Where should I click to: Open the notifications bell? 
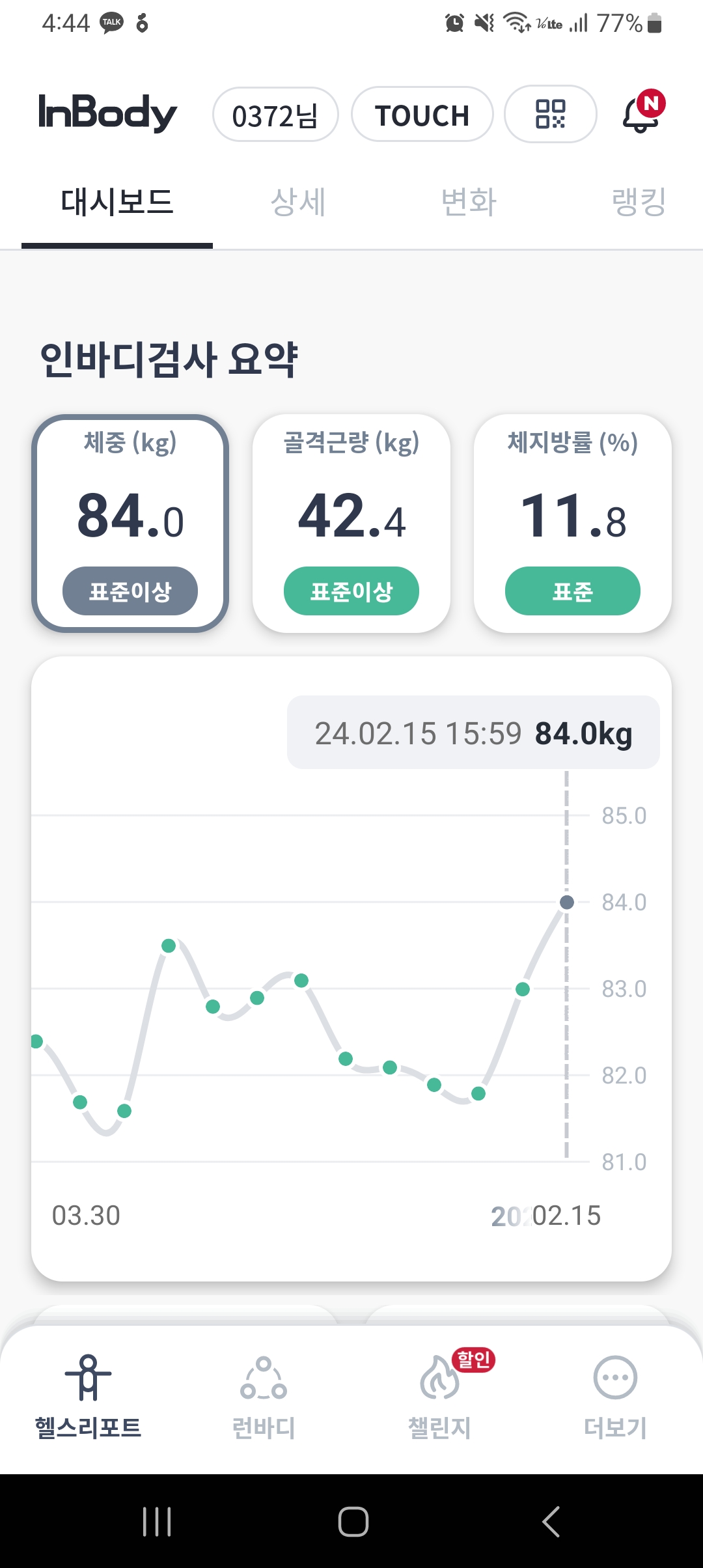coord(642,112)
